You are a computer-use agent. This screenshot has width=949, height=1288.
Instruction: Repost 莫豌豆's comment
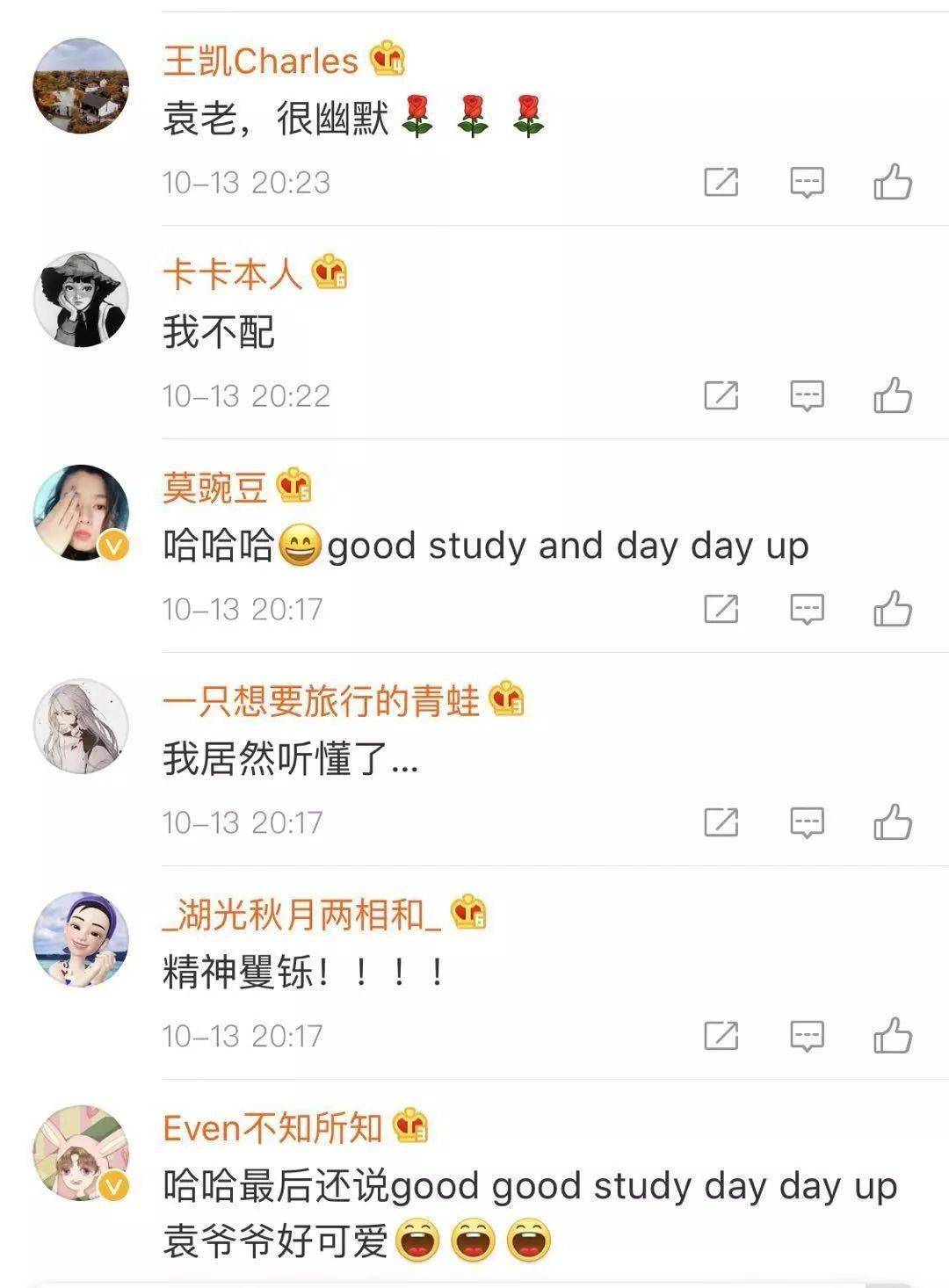tap(721, 610)
